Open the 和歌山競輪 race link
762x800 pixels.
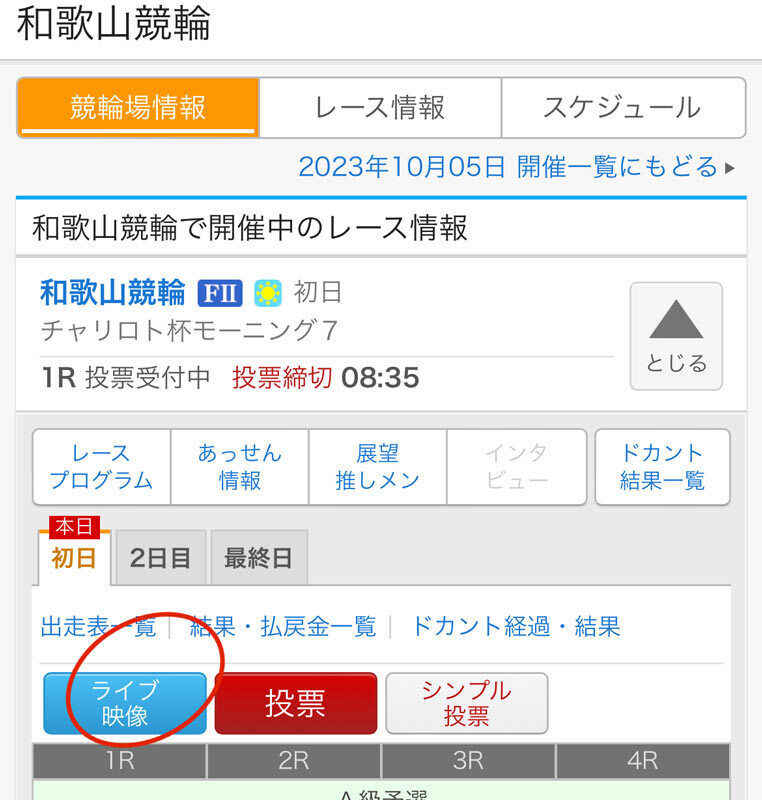coord(113,292)
